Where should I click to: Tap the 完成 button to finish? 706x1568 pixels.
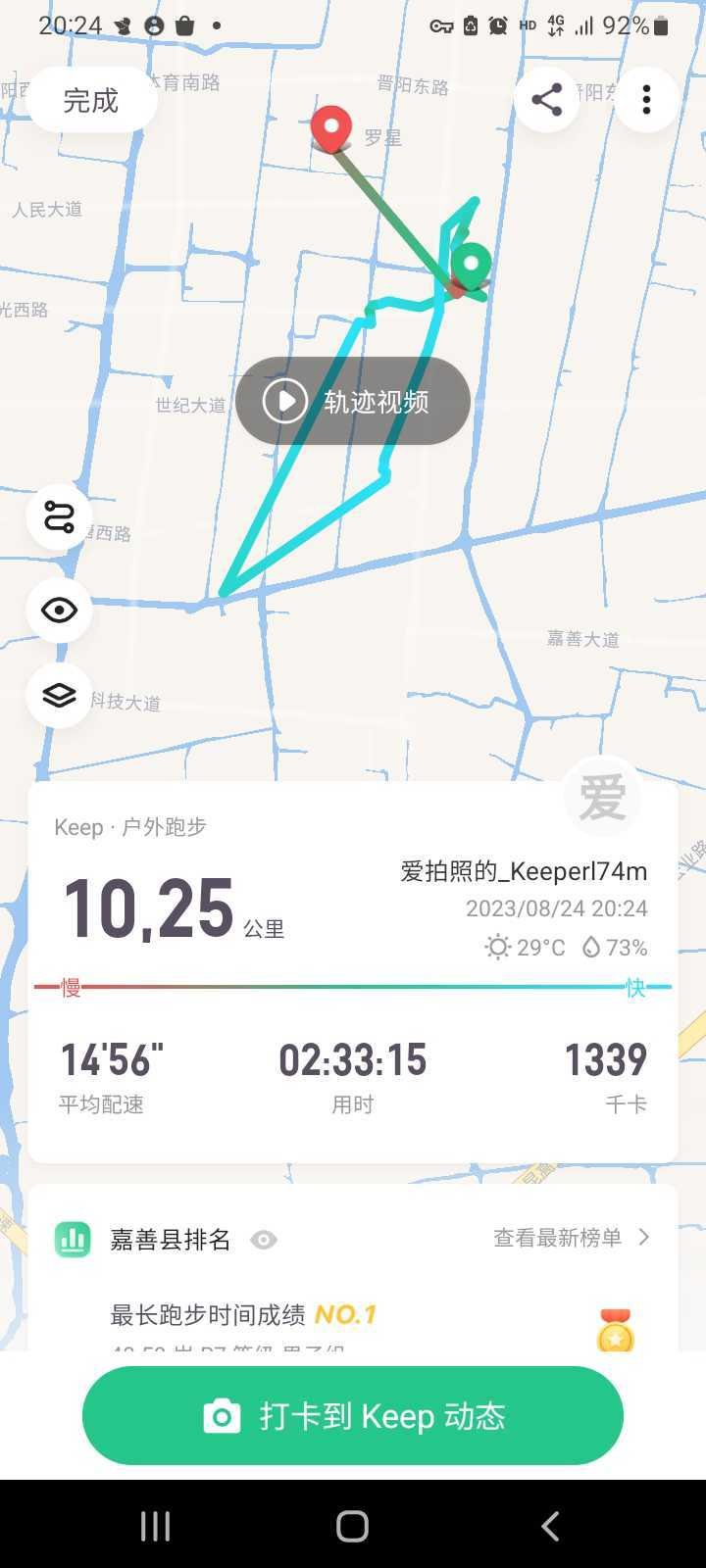tap(91, 100)
